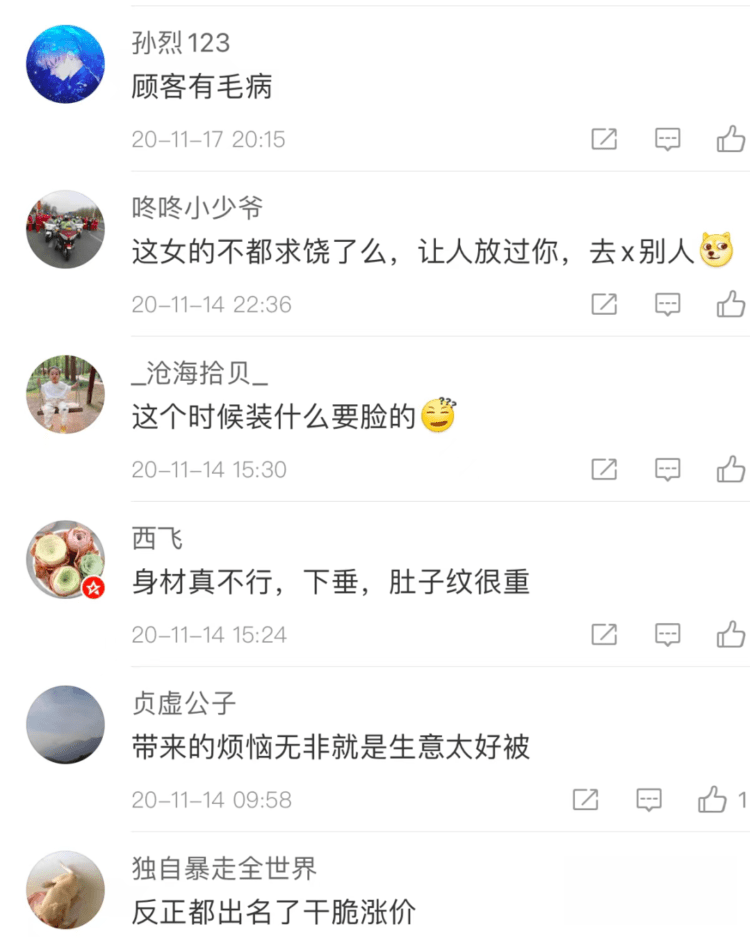The image size is (750, 938).
Task: Like _沧海拾贝_'s comment
Action: pos(730,469)
